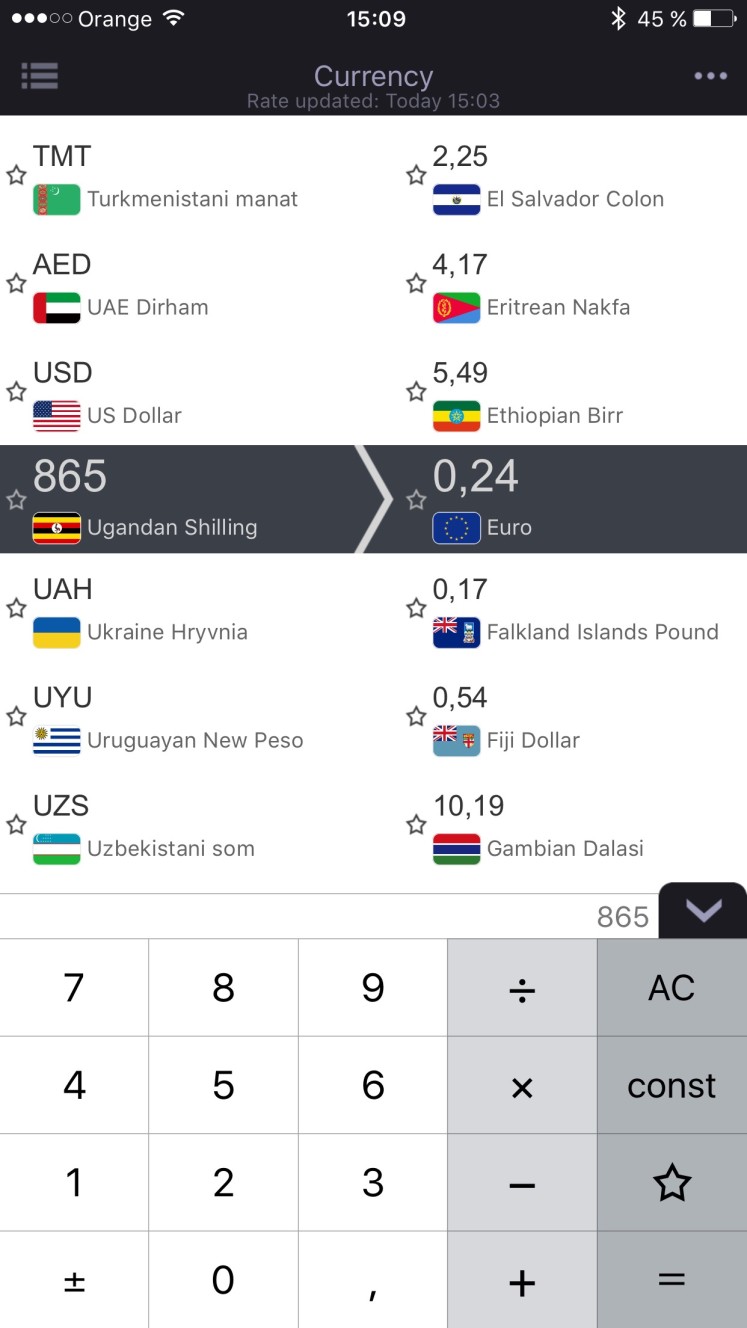747x1328 pixels.
Task: Star the Fiji Dollar currency
Action: point(416,717)
